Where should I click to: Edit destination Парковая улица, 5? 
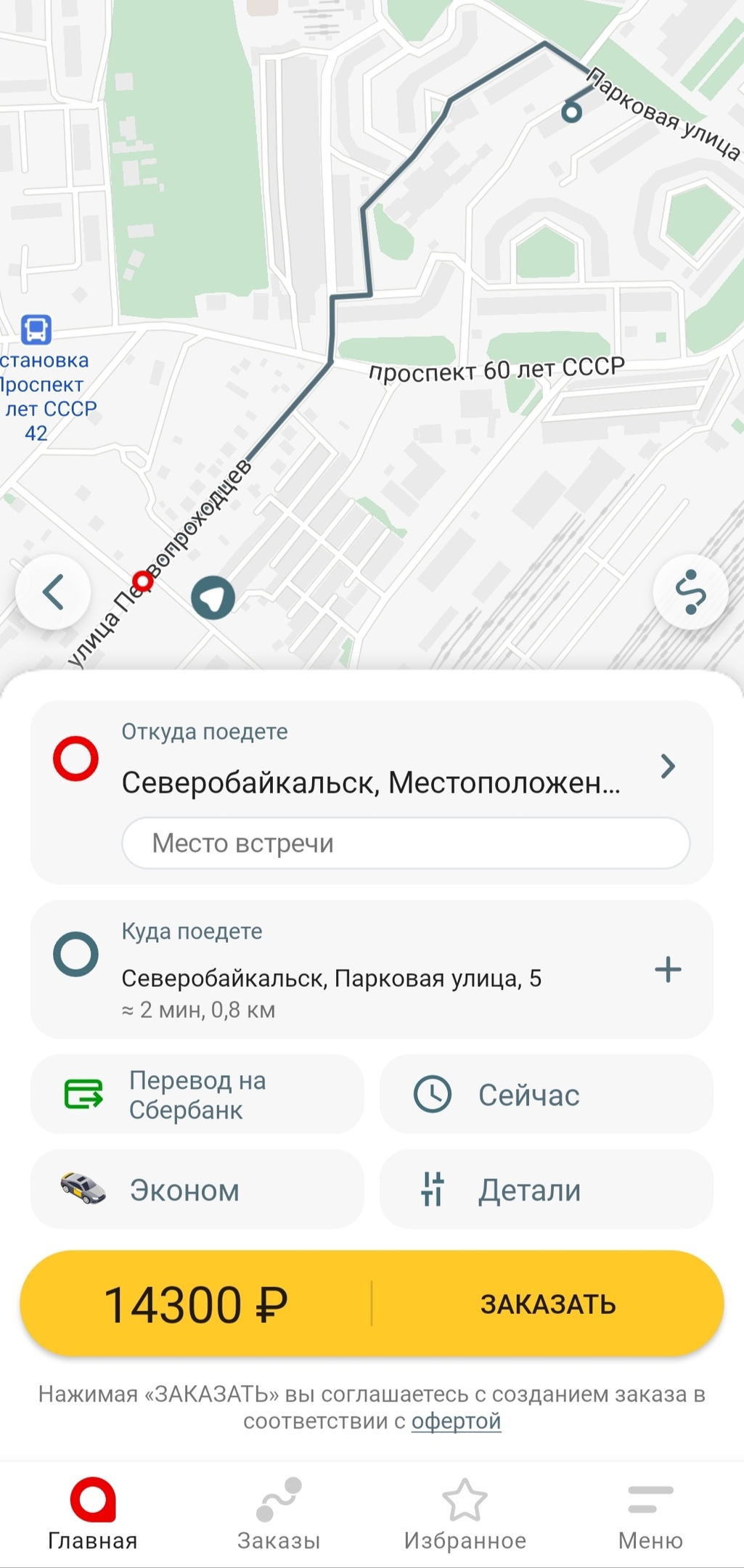pos(331,979)
